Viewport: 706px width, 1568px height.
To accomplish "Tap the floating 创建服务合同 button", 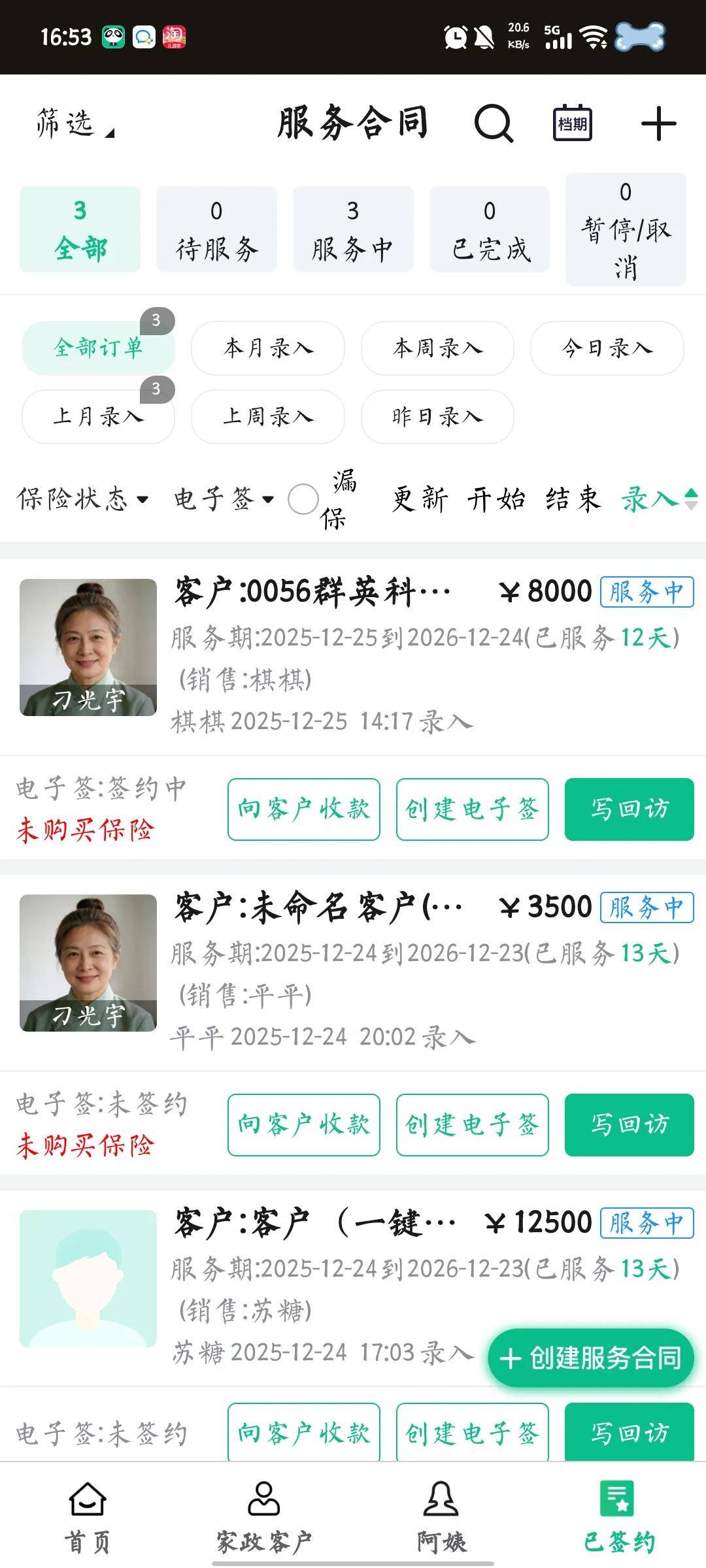I will click(x=590, y=1358).
